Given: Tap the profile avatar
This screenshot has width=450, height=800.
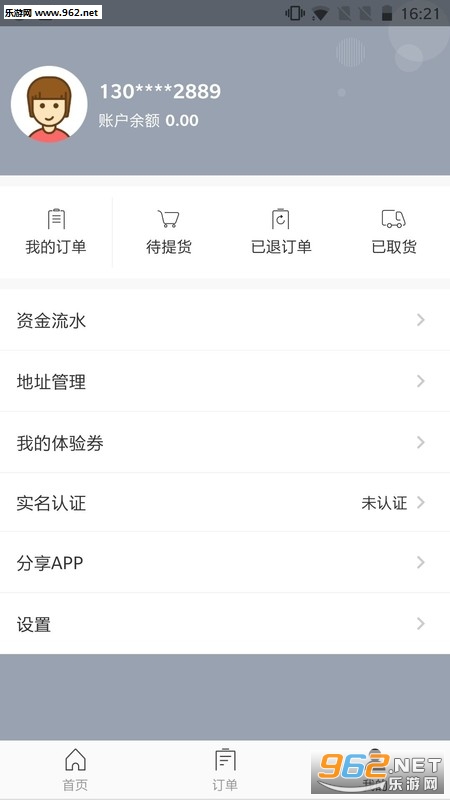Looking at the screenshot, I should pyautogui.click(x=49, y=104).
